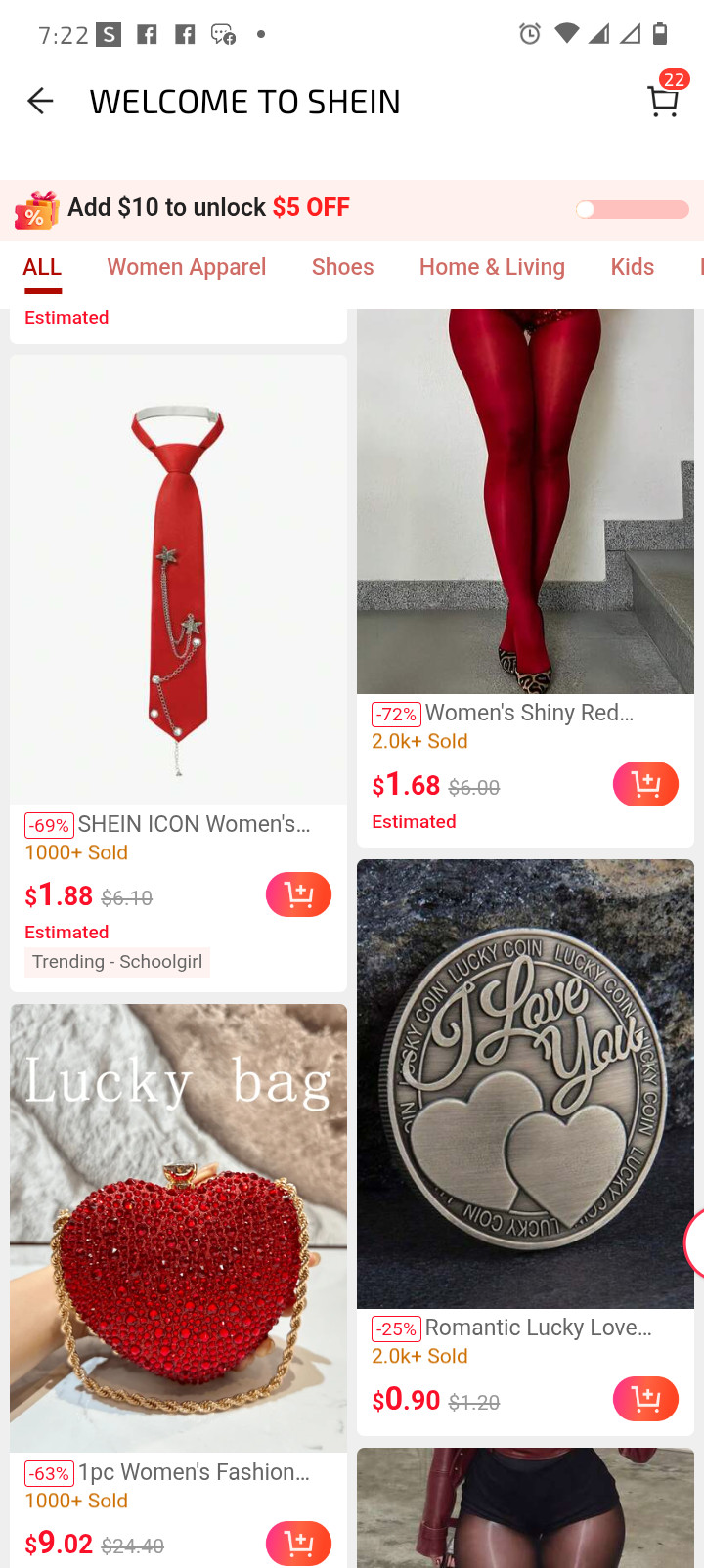Image resolution: width=704 pixels, height=1568 pixels.
Task: Go back using the arrow icon
Action: pos(40,101)
